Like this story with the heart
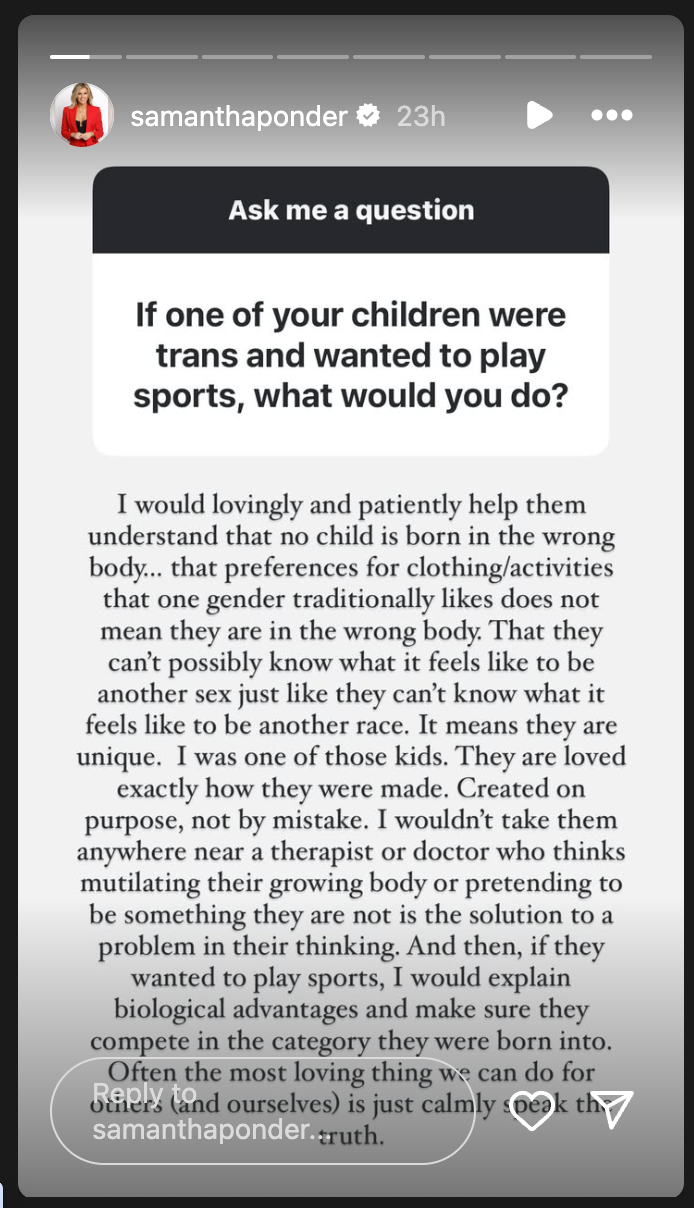The width and height of the screenshot is (694, 1208). (532, 1110)
